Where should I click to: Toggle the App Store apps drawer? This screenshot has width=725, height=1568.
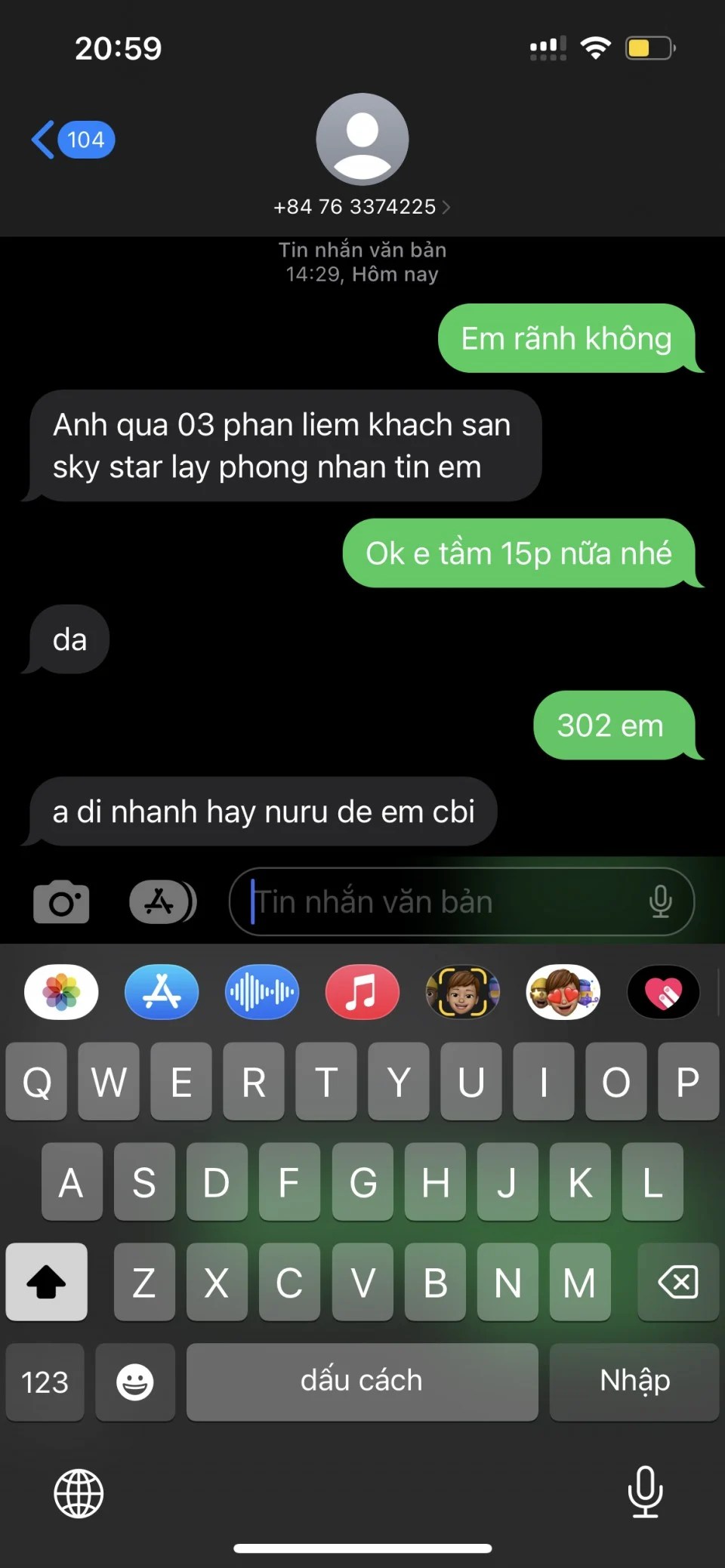(x=162, y=901)
